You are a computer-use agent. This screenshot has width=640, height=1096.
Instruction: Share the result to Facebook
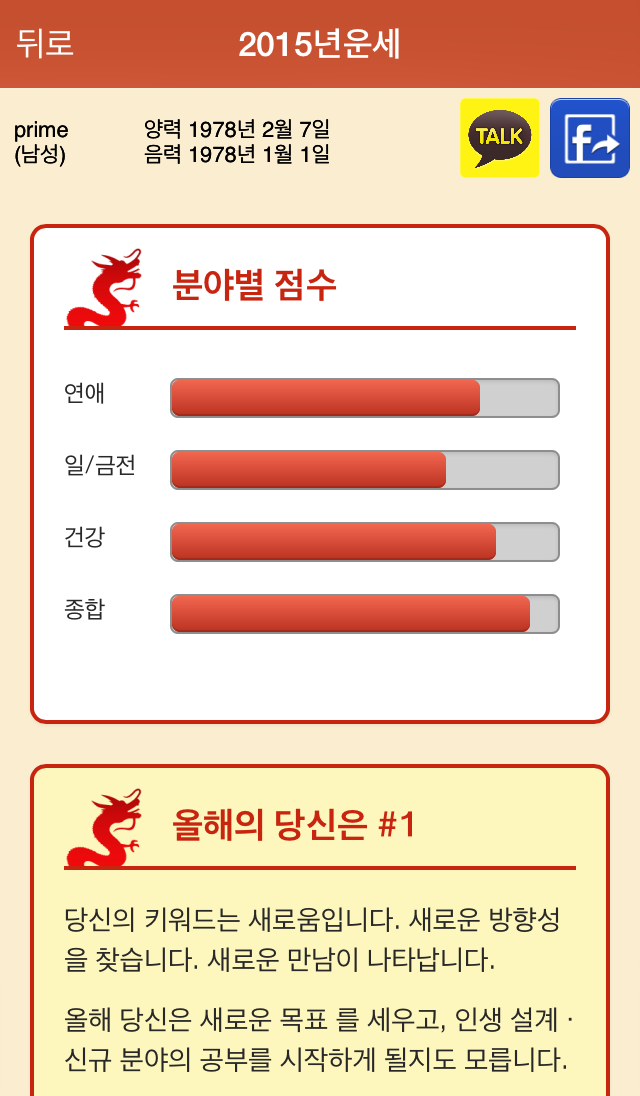pyautogui.click(x=589, y=138)
